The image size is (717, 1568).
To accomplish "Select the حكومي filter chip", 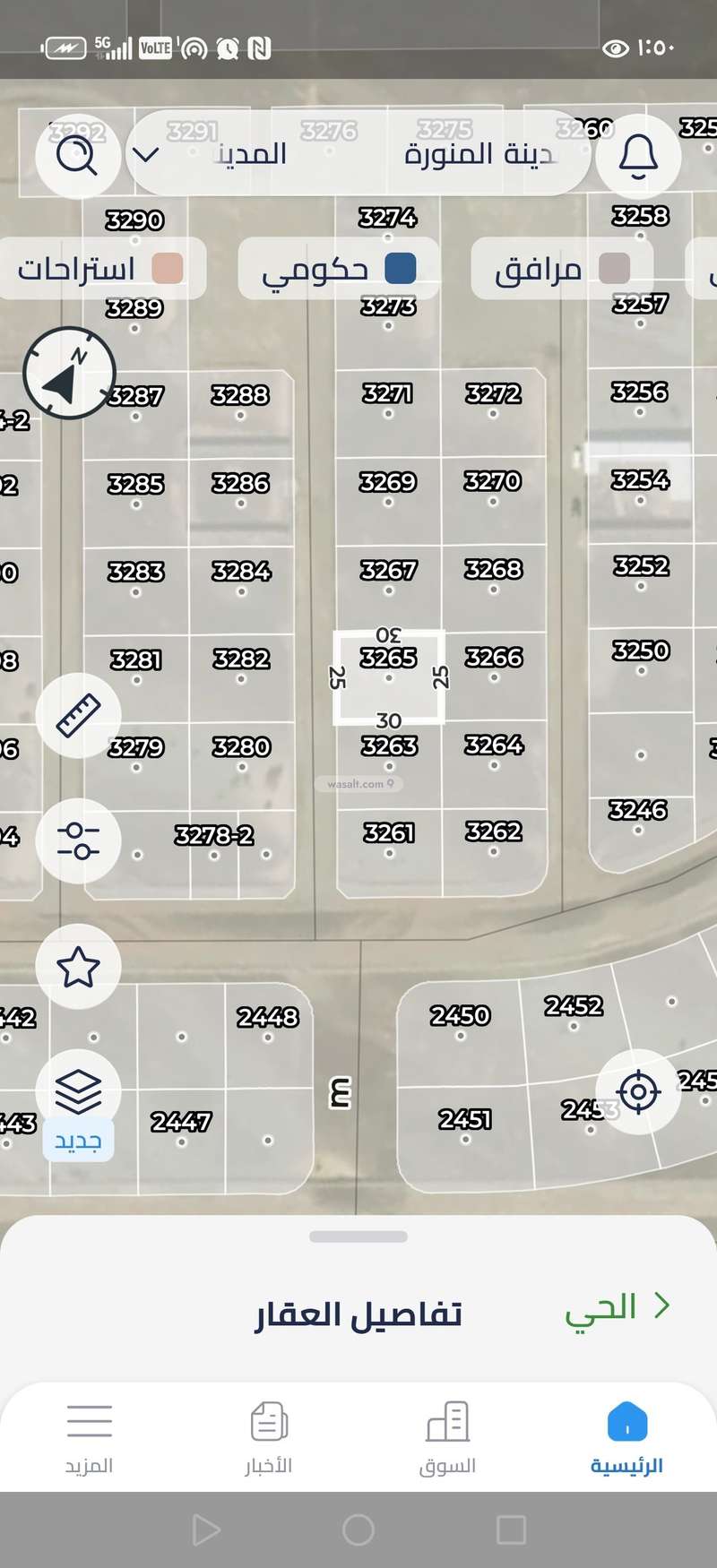I will point(339,269).
